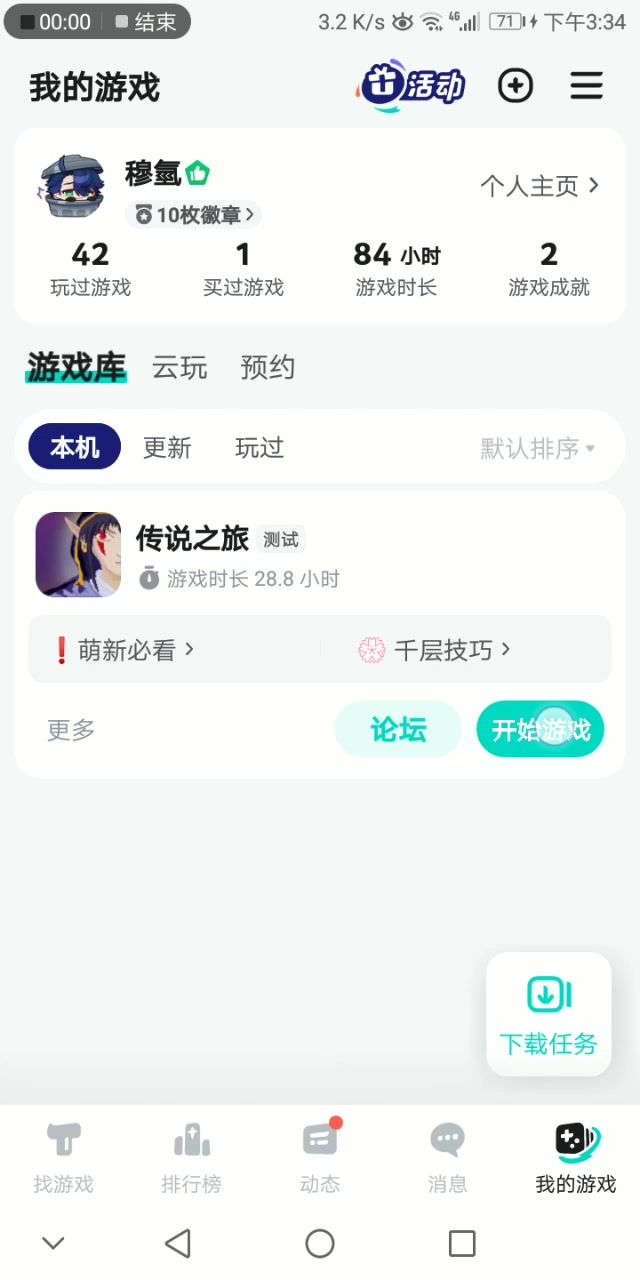The image size is (640, 1280).
Task: Start the game with 开始游戏
Action: click(540, 729)
